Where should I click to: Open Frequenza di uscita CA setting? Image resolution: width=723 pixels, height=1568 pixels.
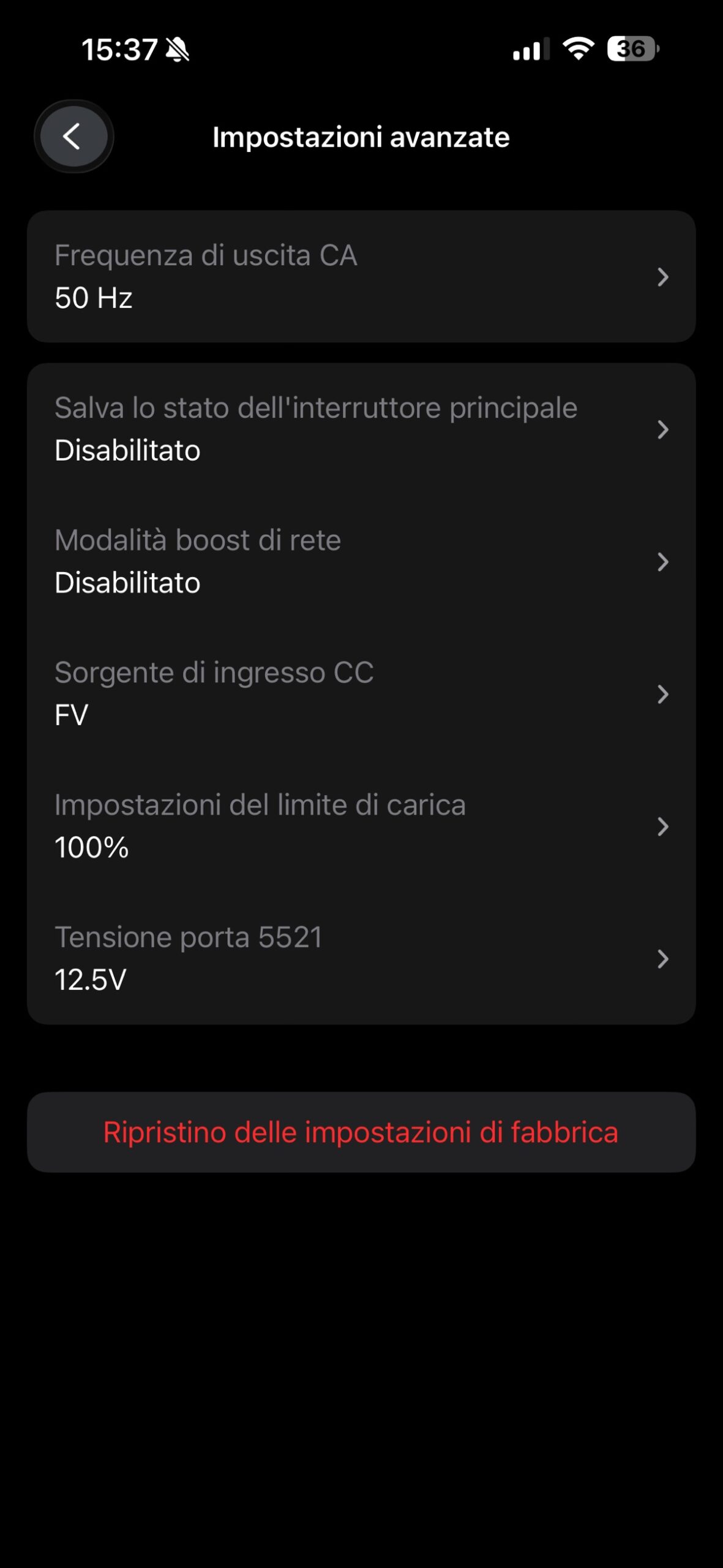pyautogui.click(x=361, y=276)
